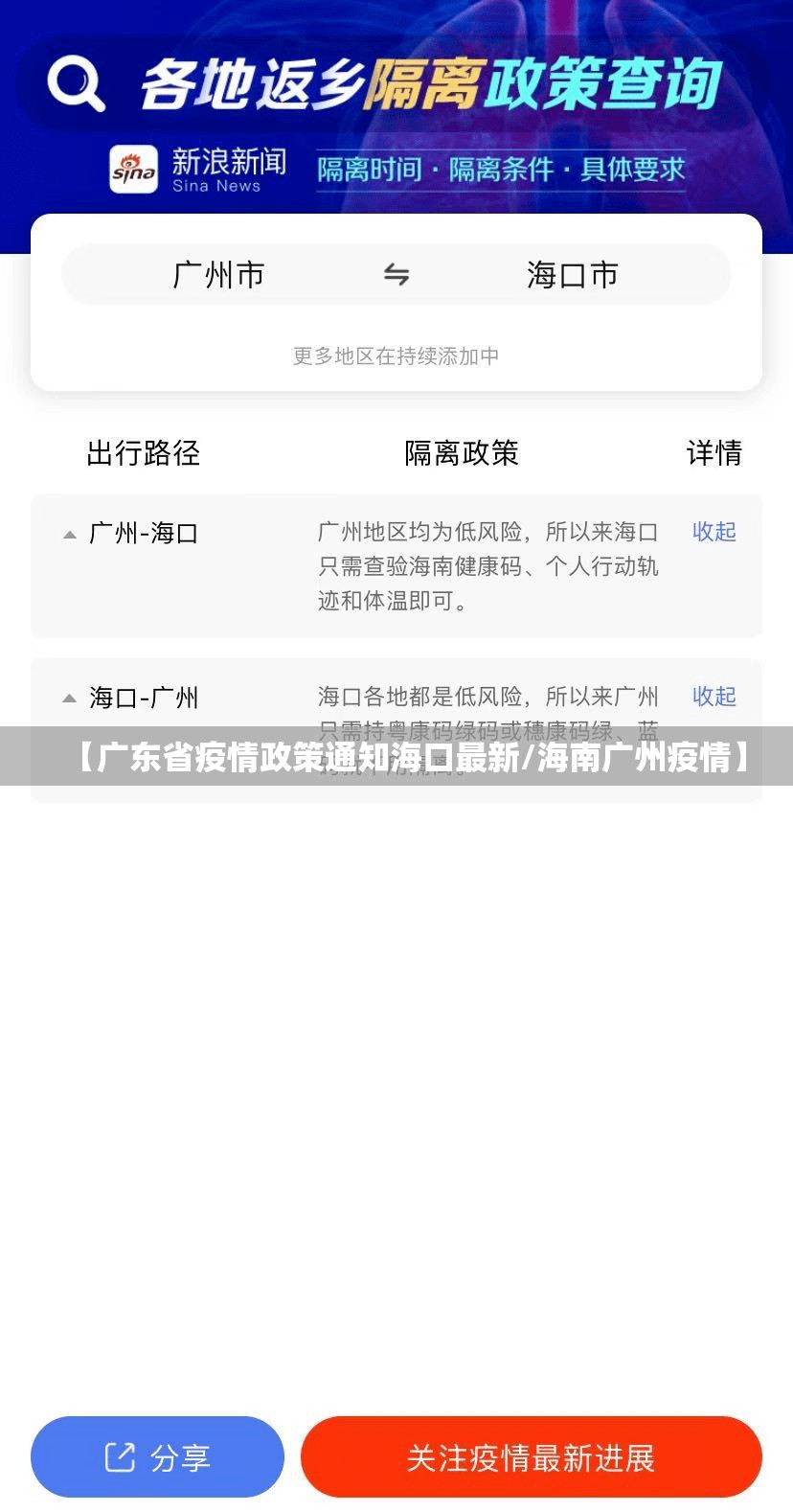
Task: Collapse details for the 广州-海口 route
Action: click(714, 532)
